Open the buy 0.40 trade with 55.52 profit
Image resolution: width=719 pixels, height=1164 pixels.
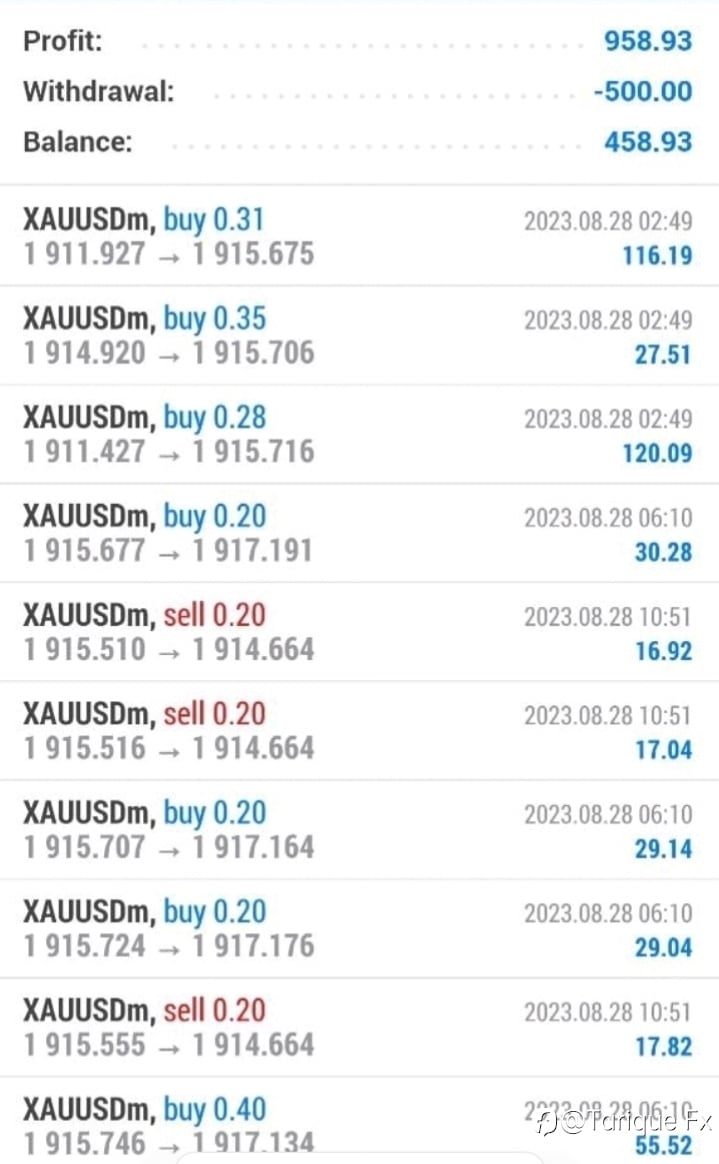tap(359, 1121)
